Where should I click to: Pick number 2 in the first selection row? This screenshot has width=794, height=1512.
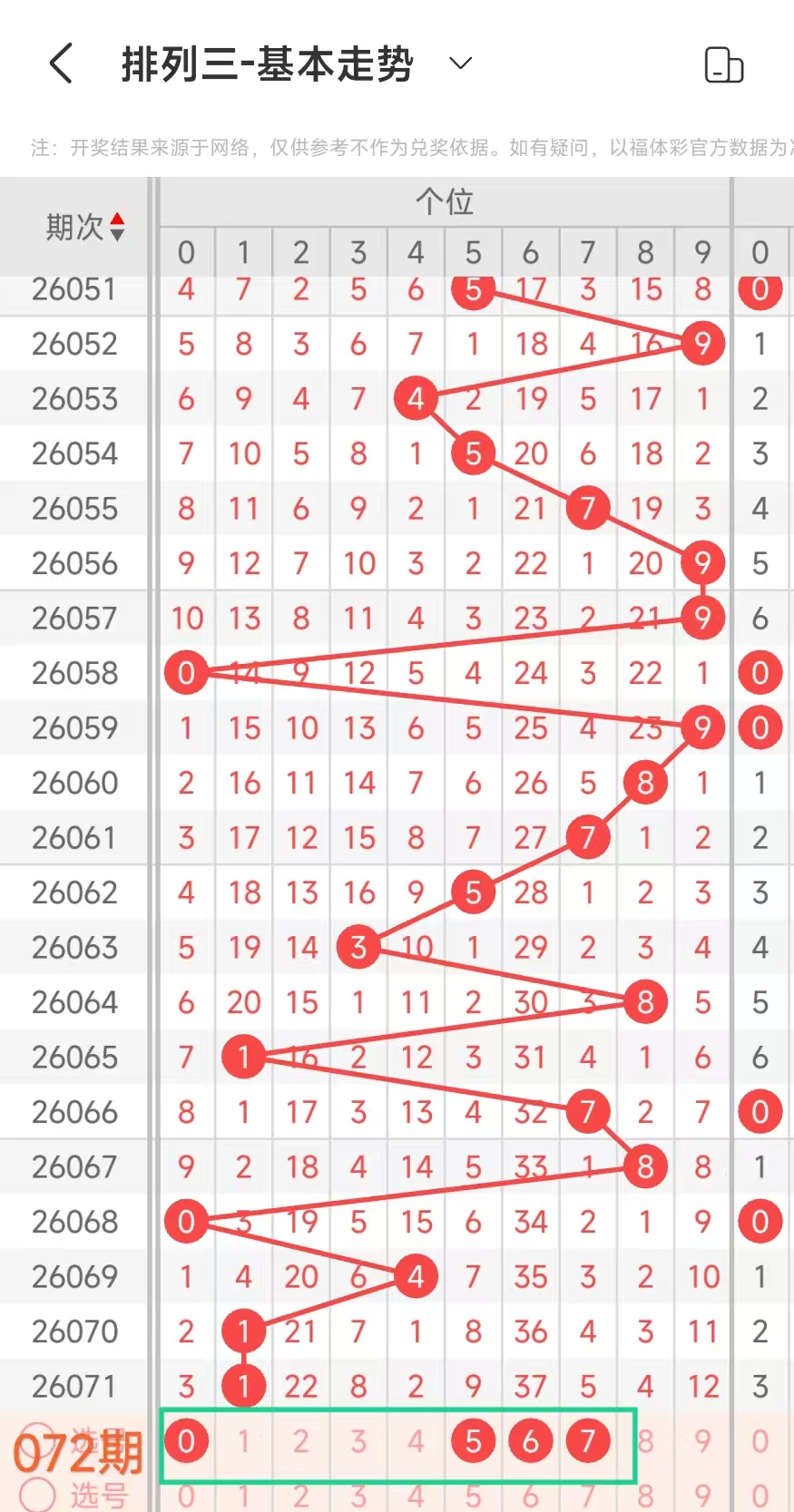pos(301,1440)
